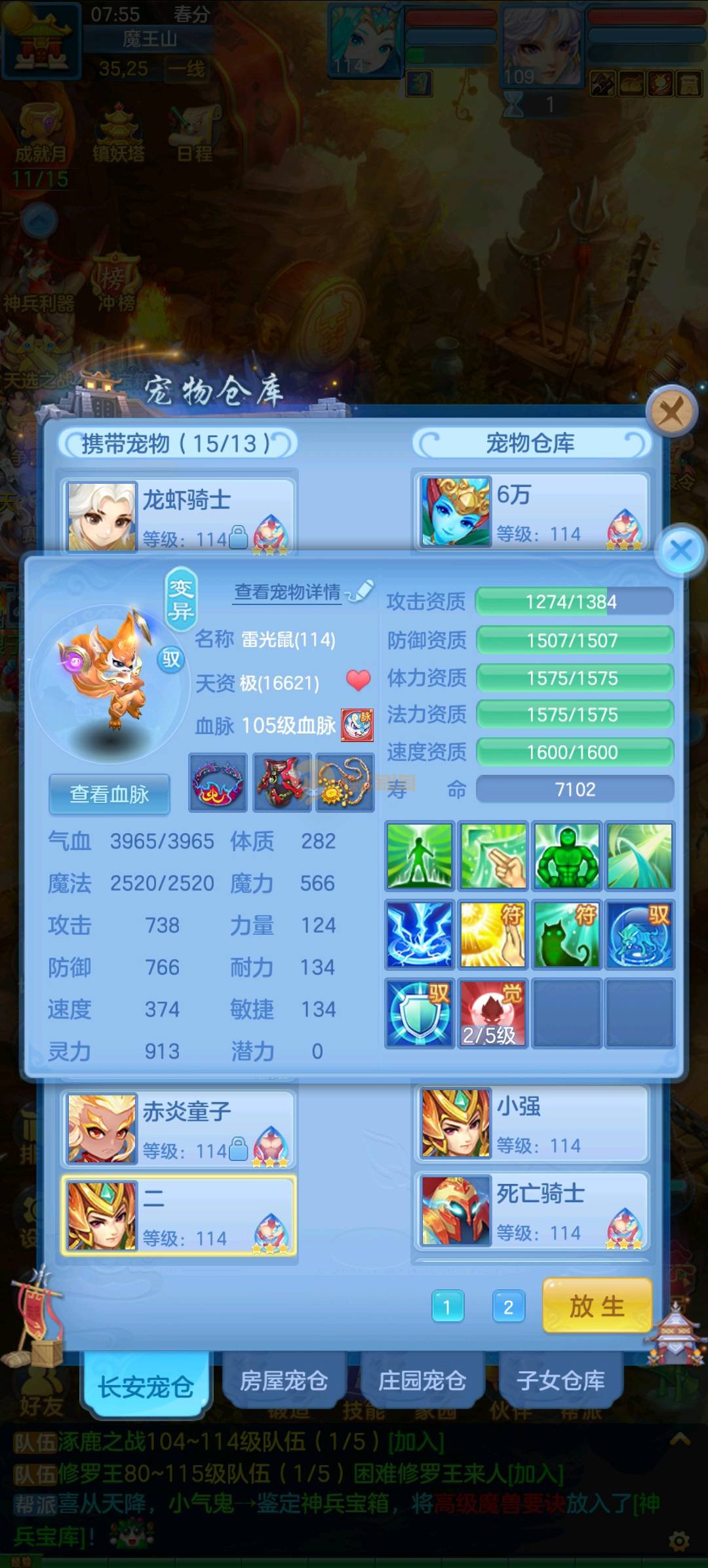Tap the red heart favorite icon
708x1568 pixels.
coord(358,680)
